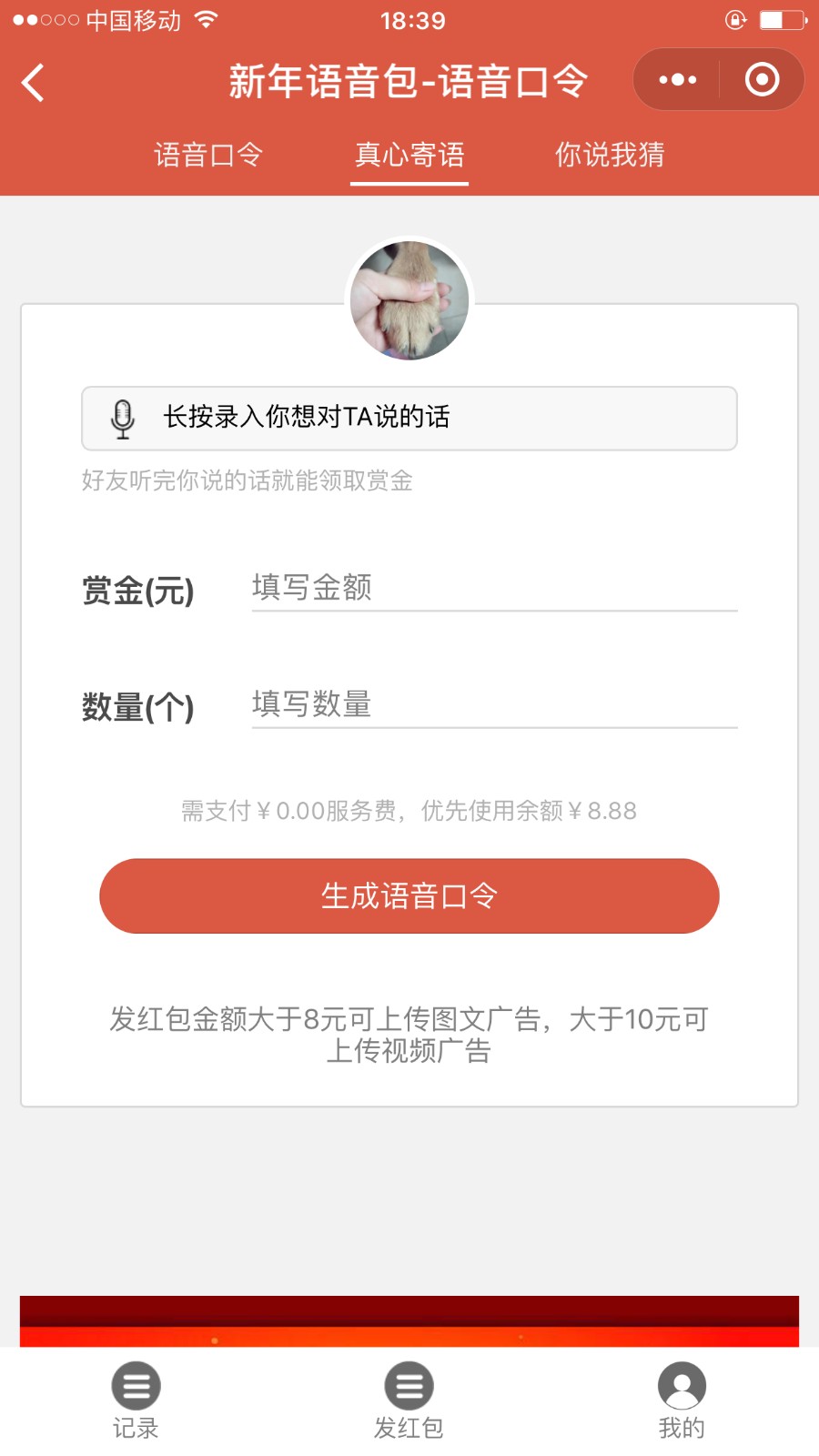Switch to the 你说我猜 tab
The width and height of the screenshot is (819, 1456).
pos(610,155)
